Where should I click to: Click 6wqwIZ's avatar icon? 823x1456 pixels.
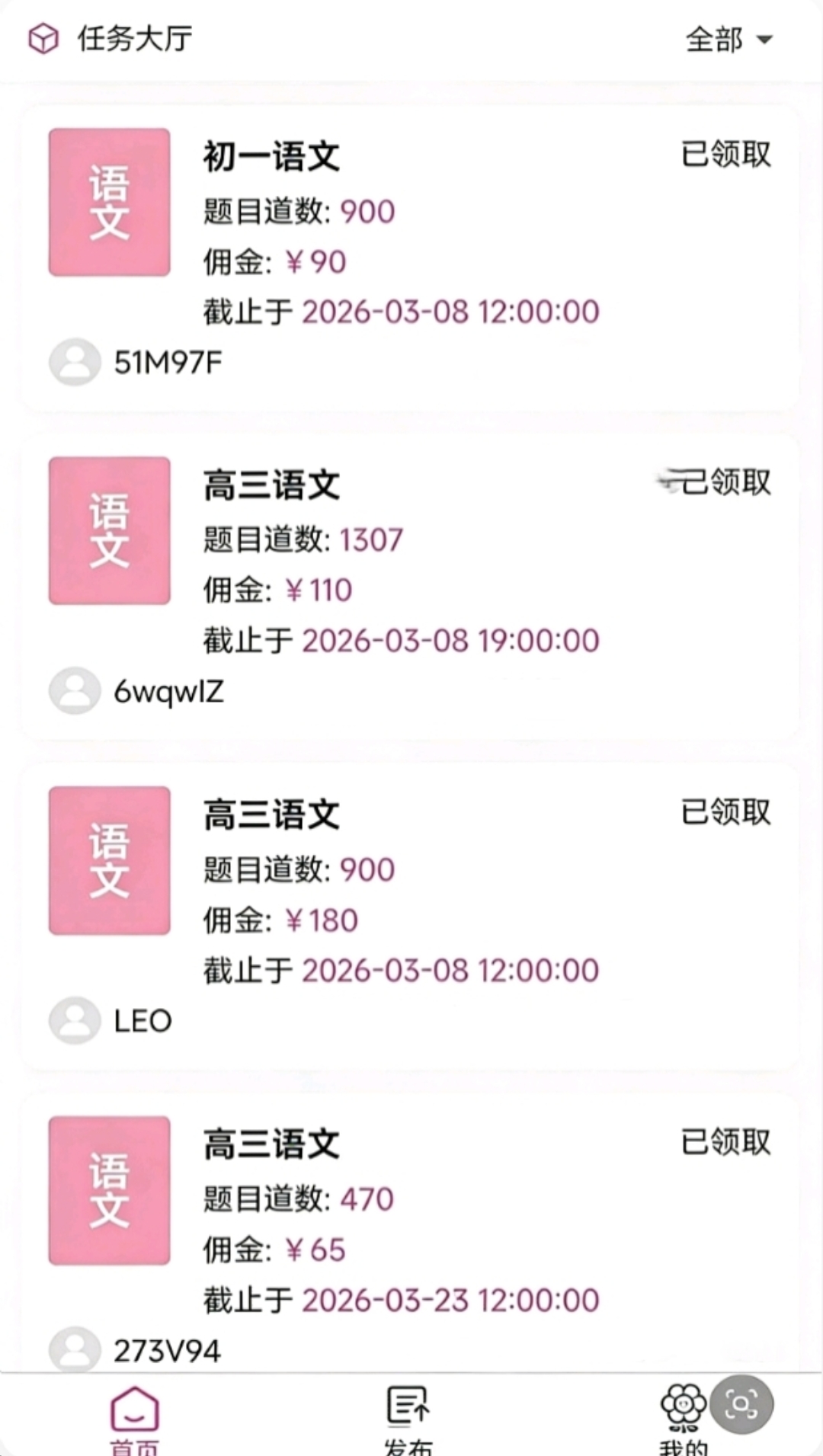(74, 691)
